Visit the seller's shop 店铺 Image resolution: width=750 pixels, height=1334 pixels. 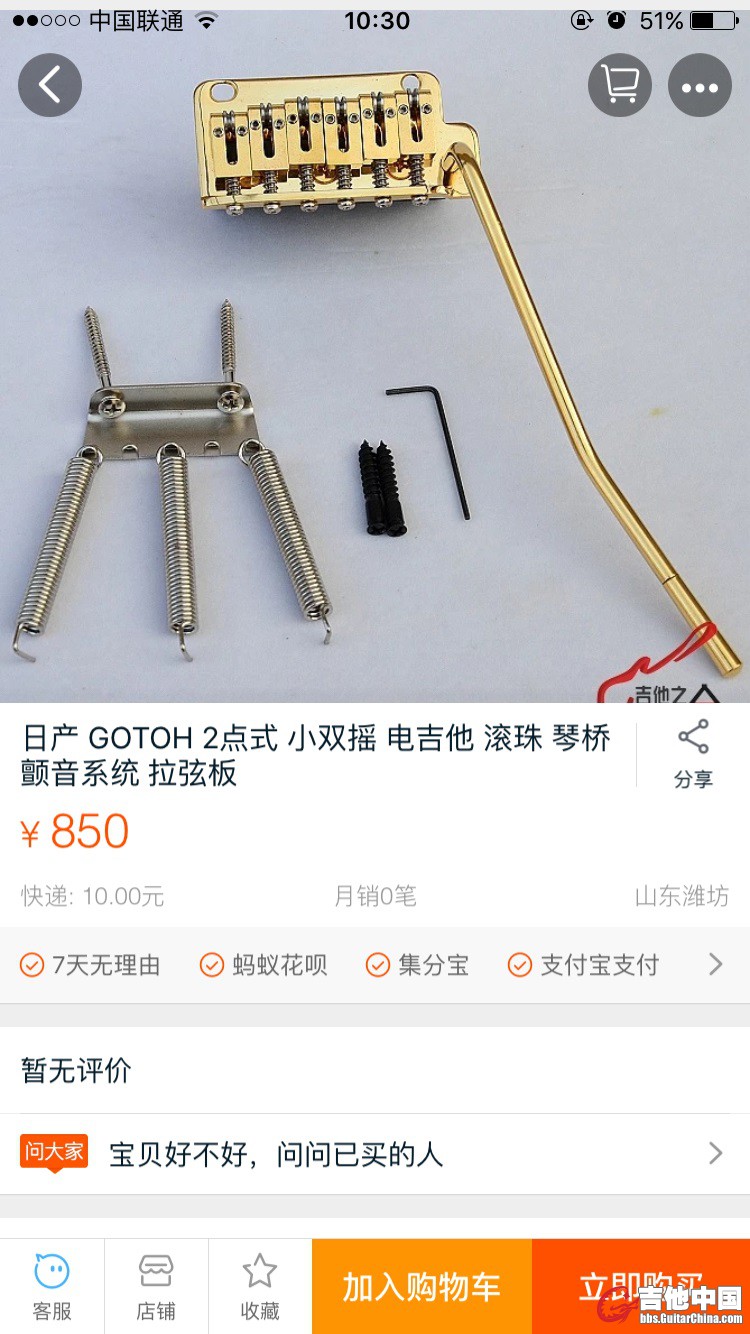156,1286
